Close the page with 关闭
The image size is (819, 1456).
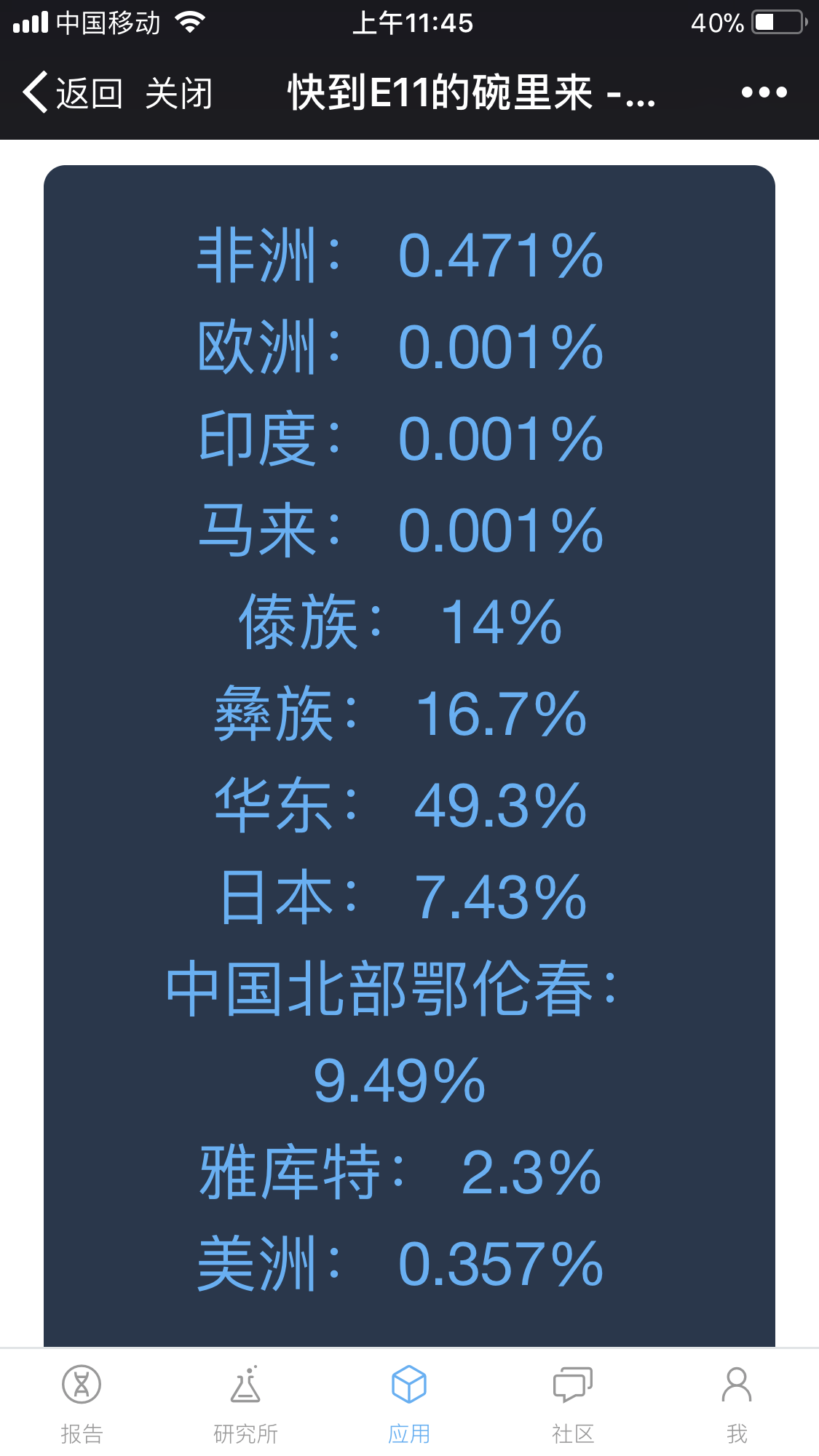click(179, 93)
